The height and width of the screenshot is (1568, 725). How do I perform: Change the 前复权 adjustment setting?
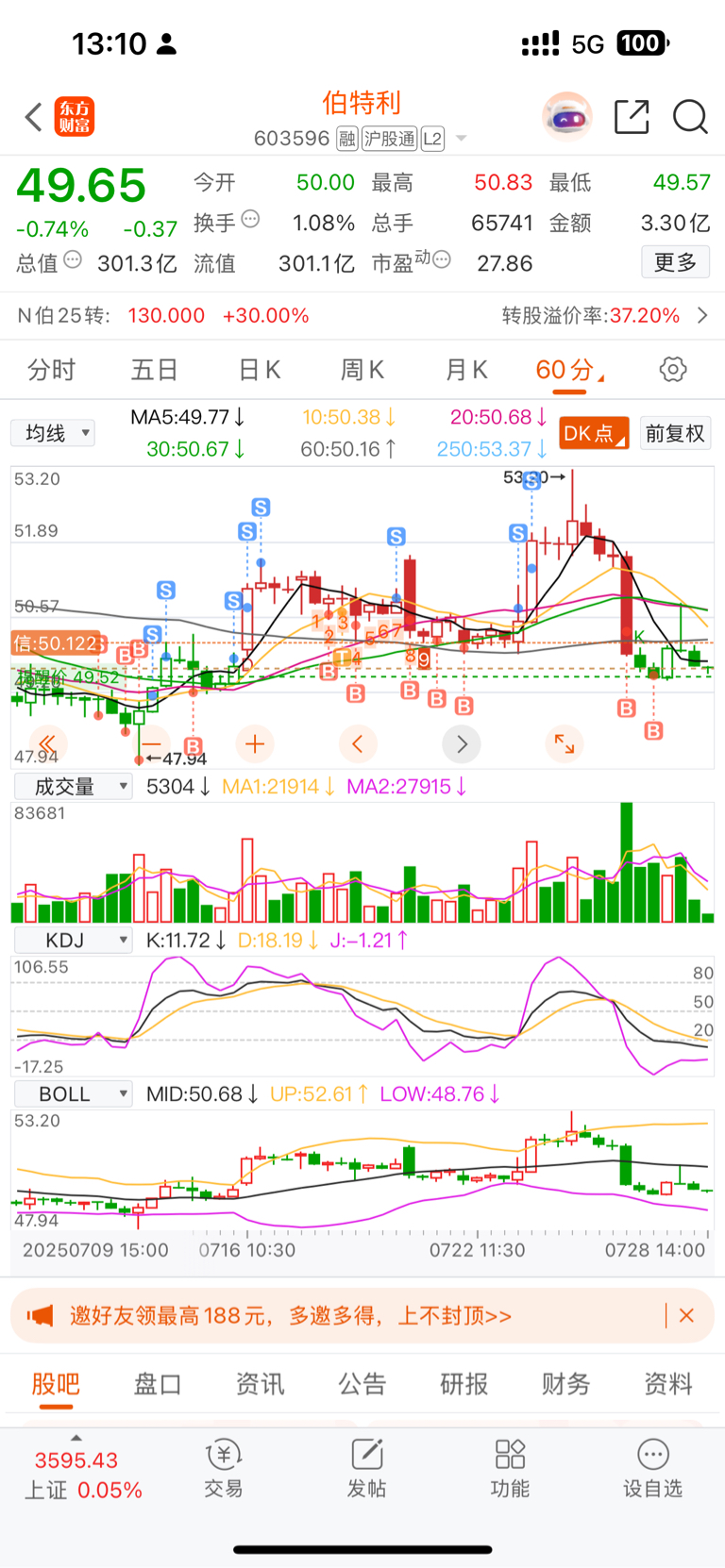pos(675,433)
